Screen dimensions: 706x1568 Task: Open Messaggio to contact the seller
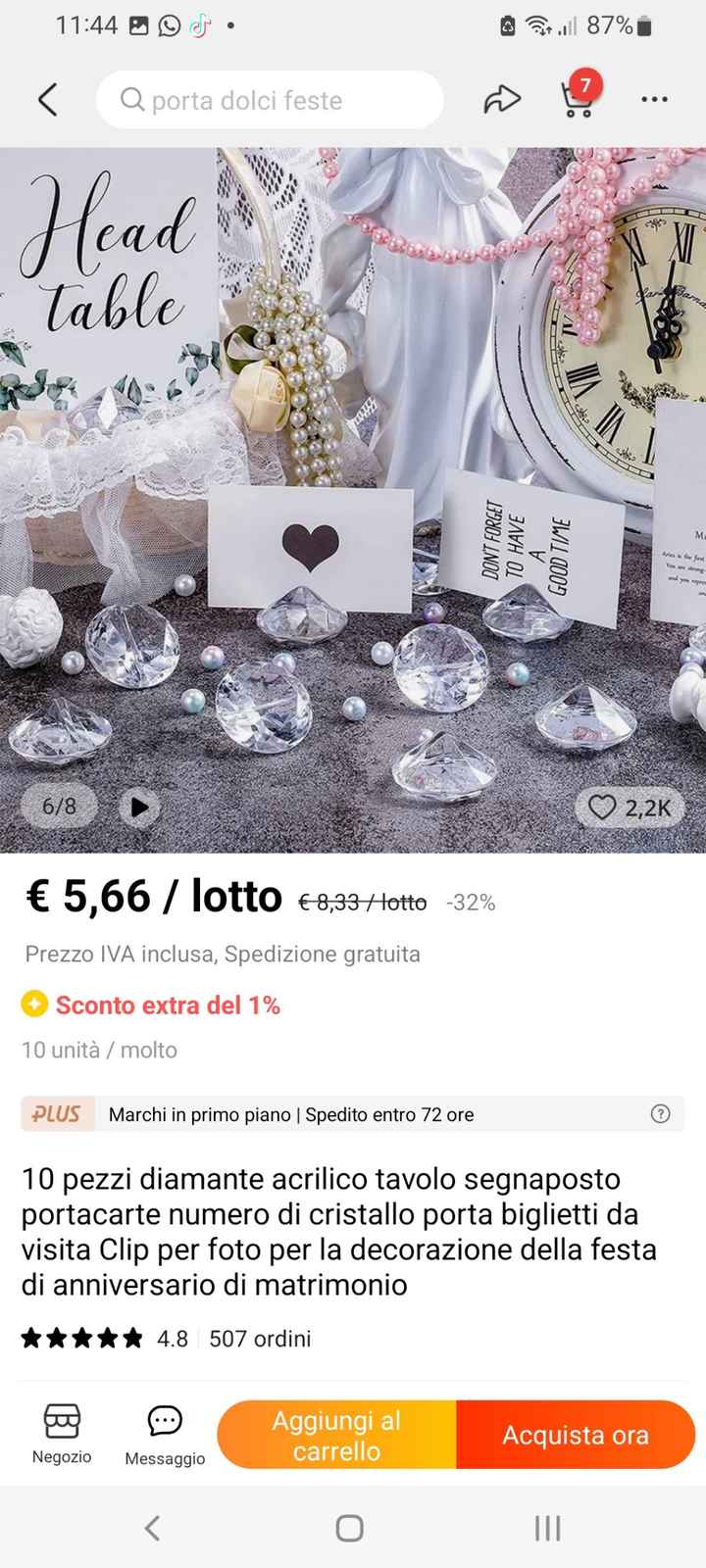163,1433
